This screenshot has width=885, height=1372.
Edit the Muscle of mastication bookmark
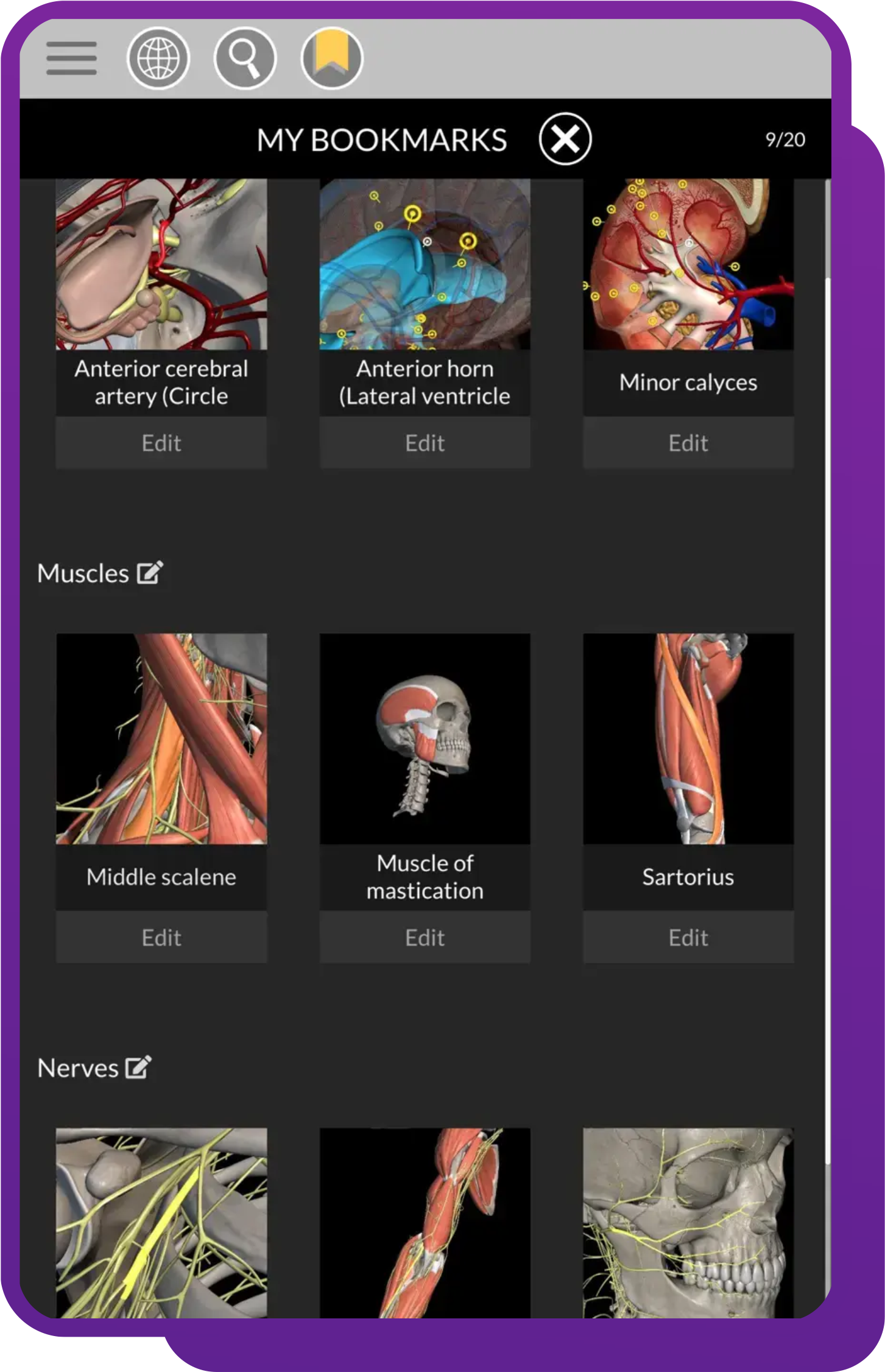425,938
